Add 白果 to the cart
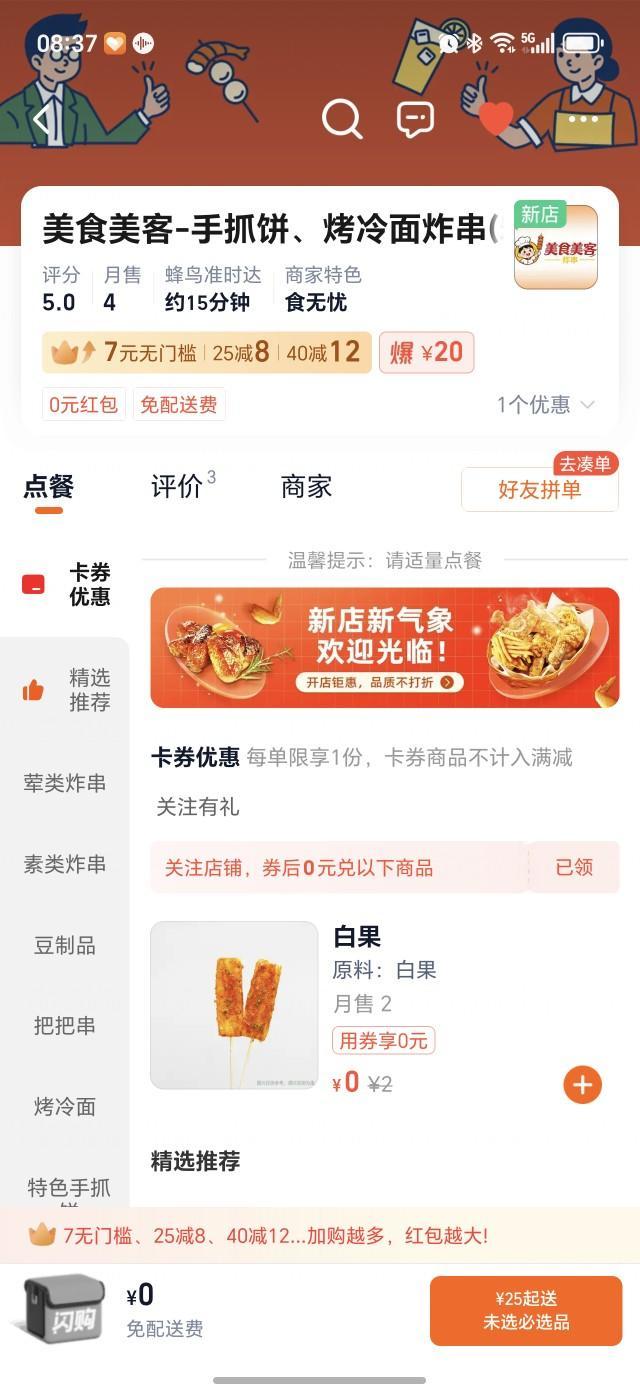 coord(582,1084)
